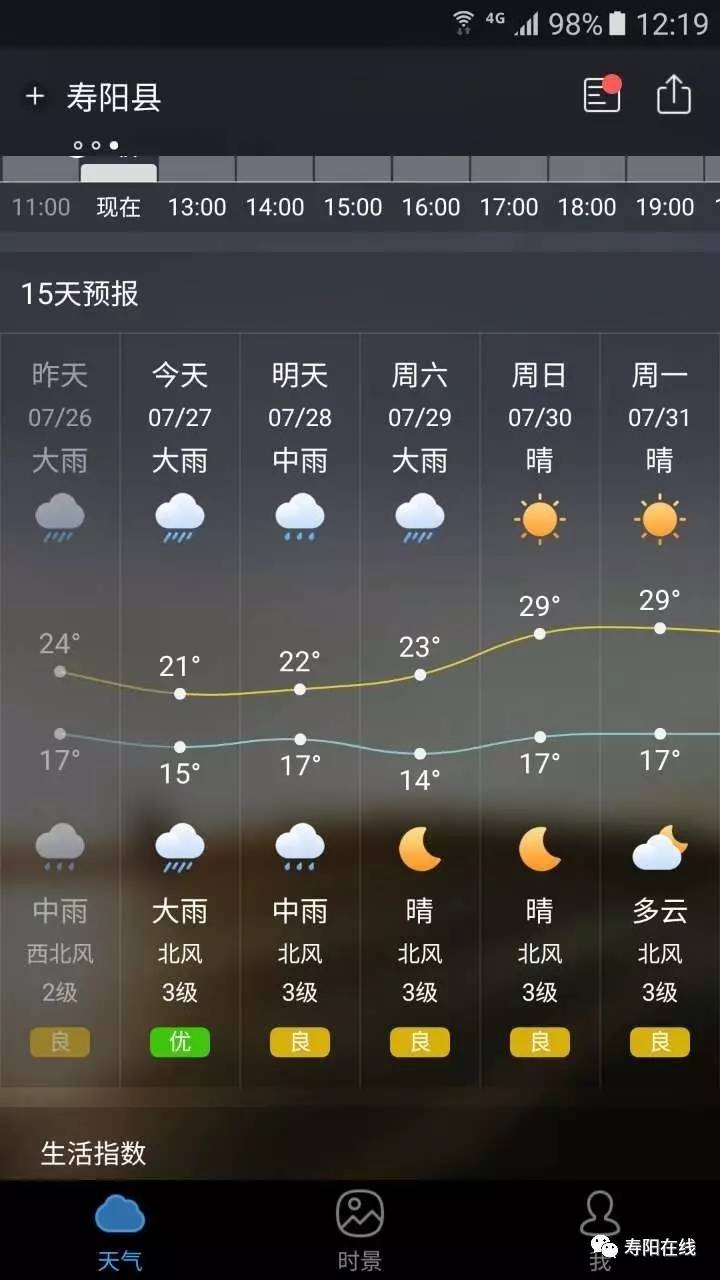Tap the green 优 air quality badge
The height and width of the screenshot is (1280, 720).
[180, 1042]
